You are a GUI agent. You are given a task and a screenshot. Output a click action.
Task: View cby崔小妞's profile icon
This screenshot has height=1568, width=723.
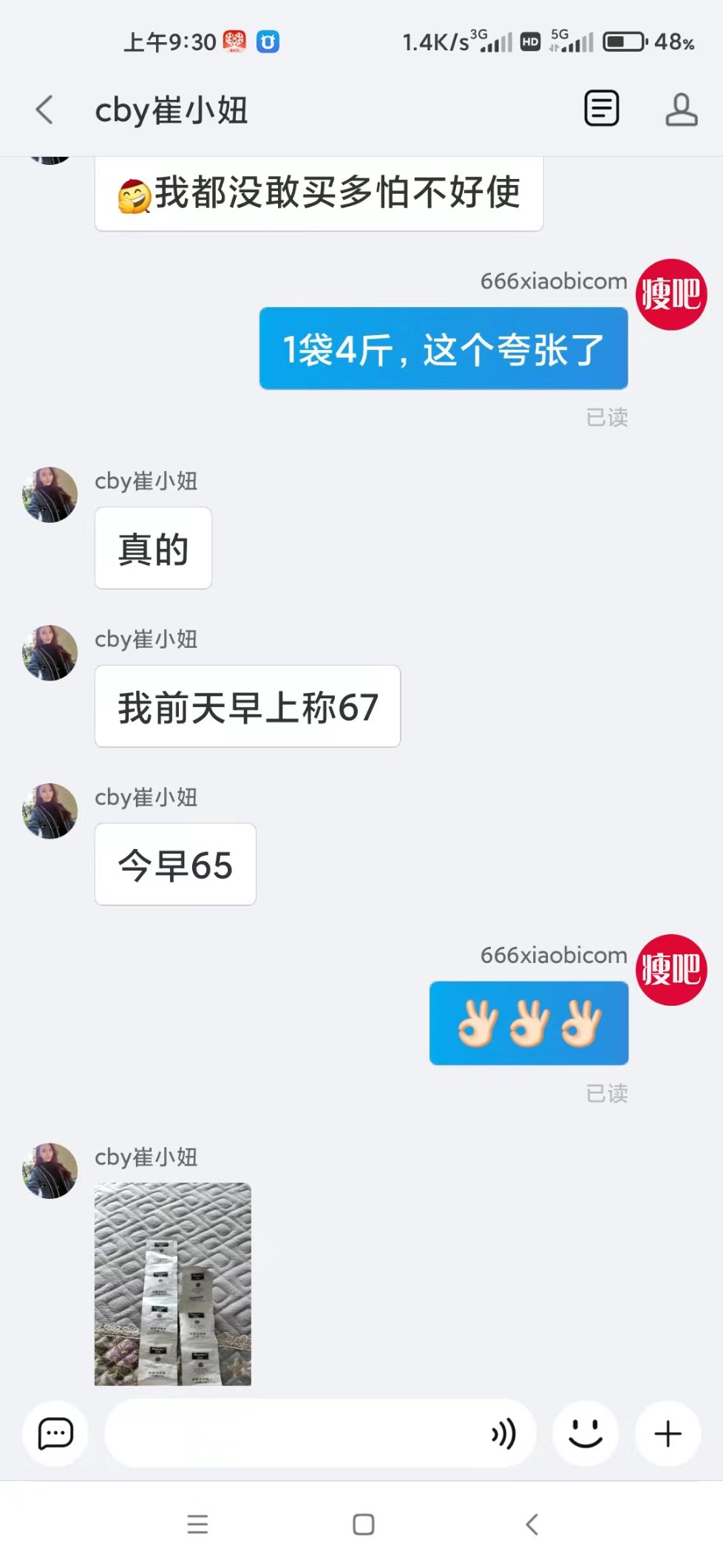tap(681, 109)
